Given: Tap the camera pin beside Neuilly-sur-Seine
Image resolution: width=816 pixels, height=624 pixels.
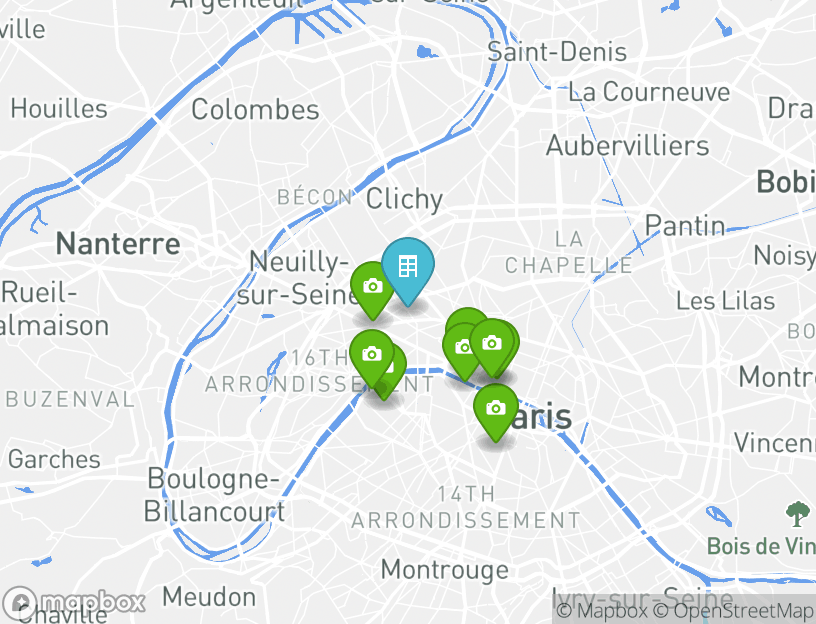Looking at the screenshot, I should pos(372,286).
